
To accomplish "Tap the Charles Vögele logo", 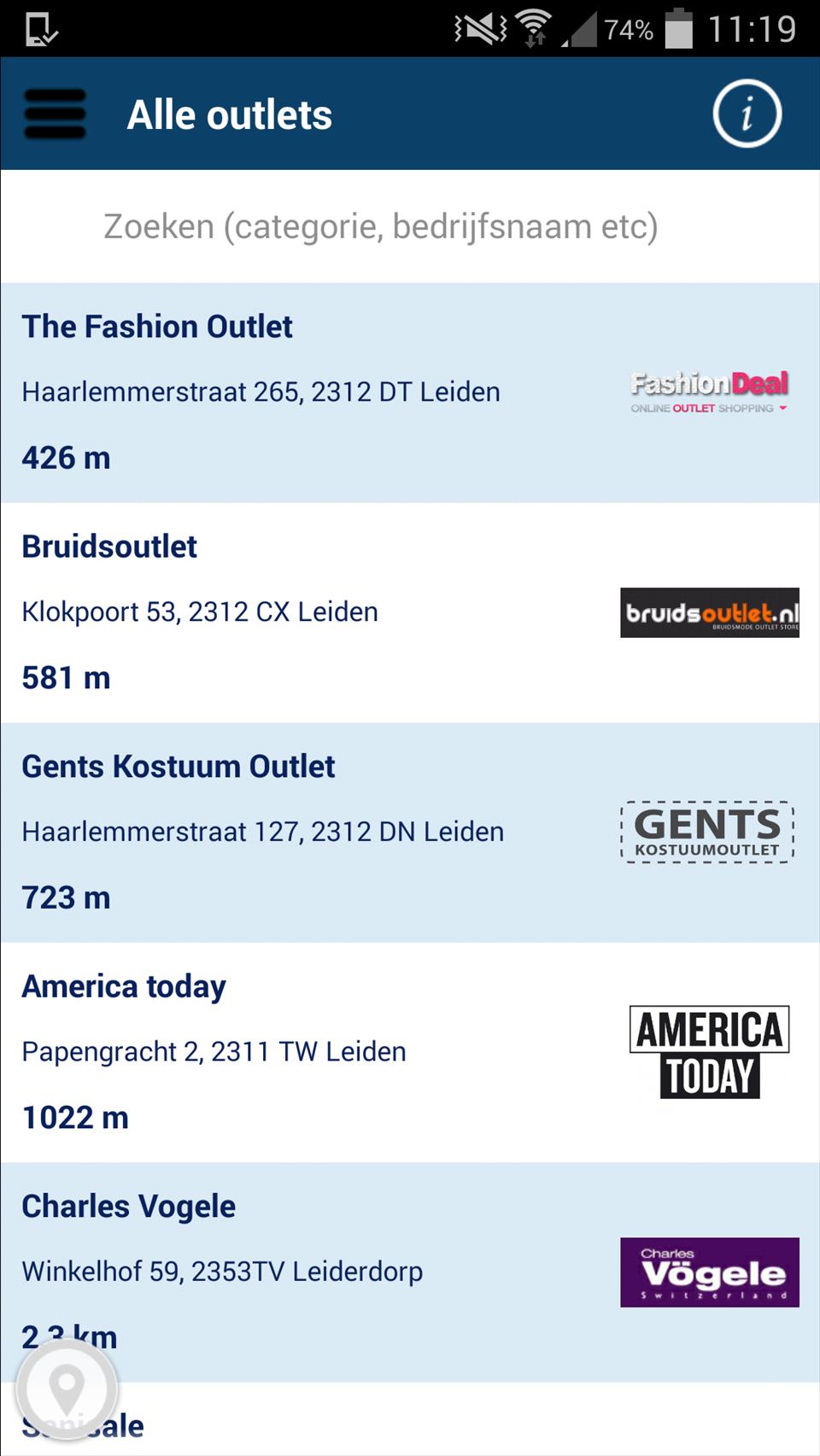I will (x=709, y=1271).
